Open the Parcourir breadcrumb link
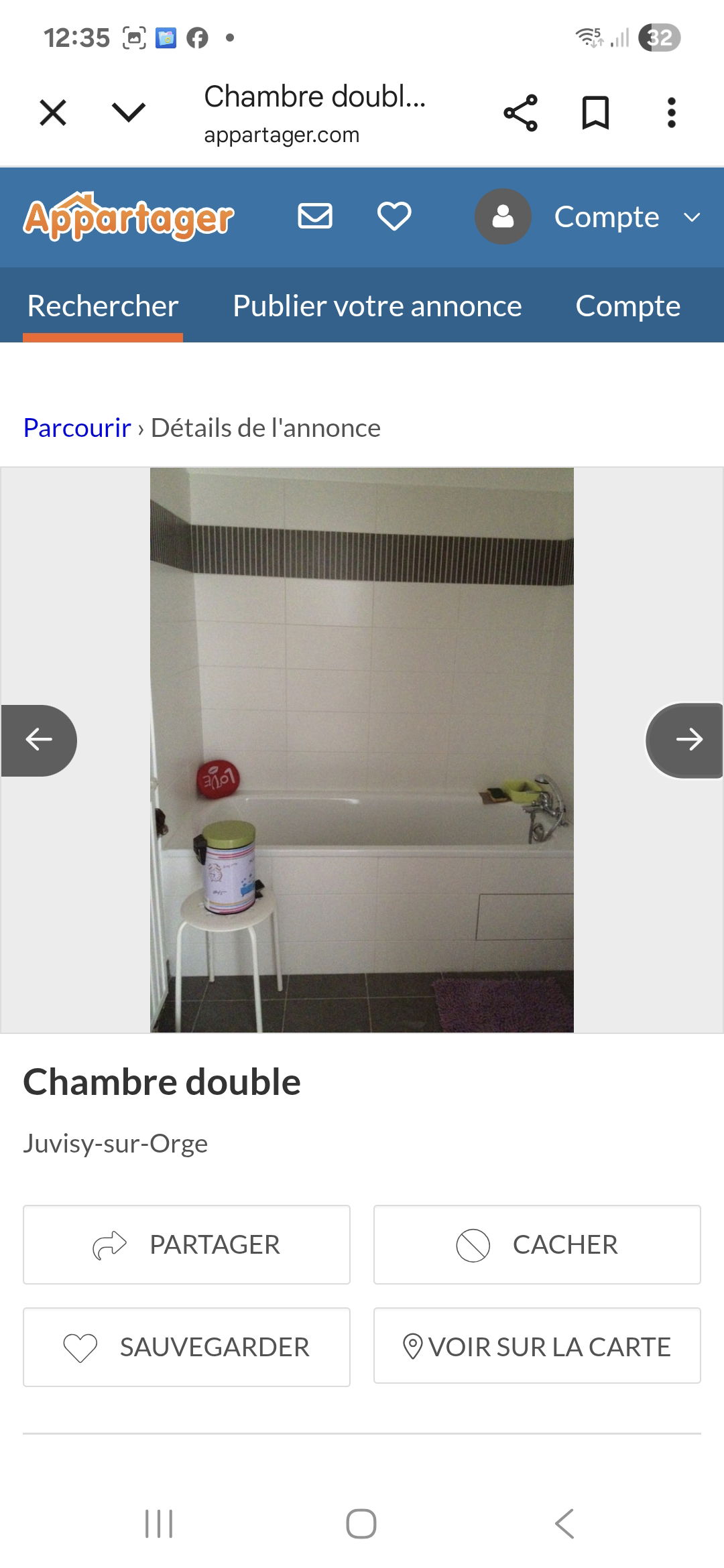 [76, 427]
